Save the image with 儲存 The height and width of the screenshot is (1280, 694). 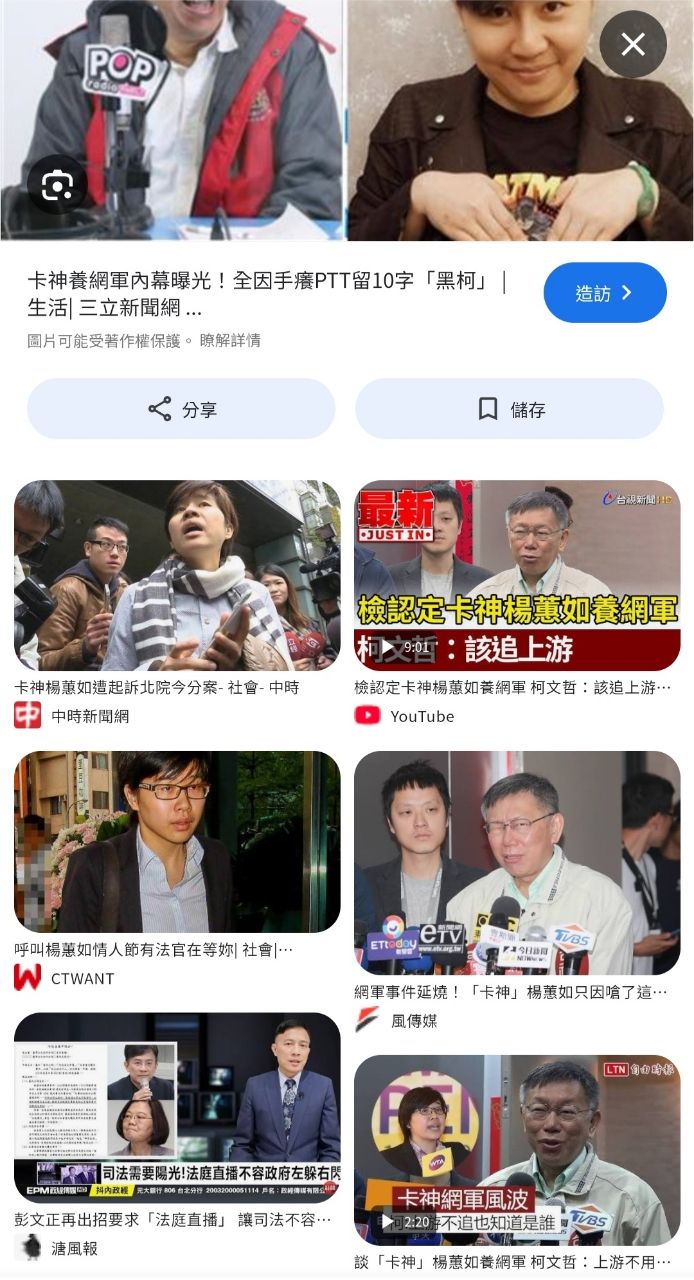click(509, 409)
